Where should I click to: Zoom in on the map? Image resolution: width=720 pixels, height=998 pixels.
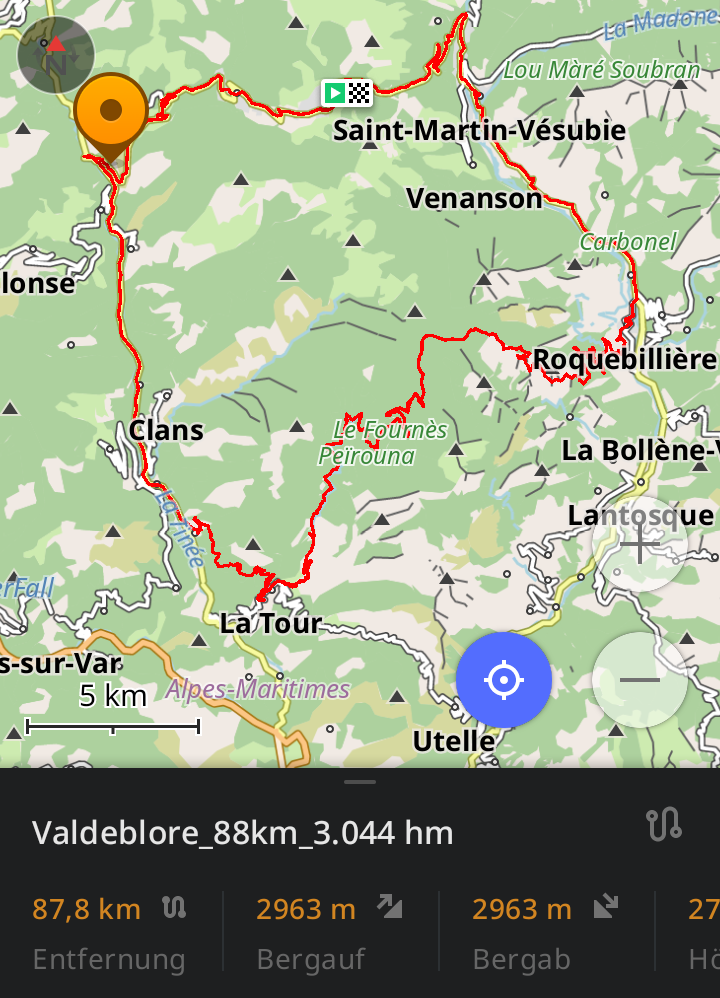coord(640,545)
